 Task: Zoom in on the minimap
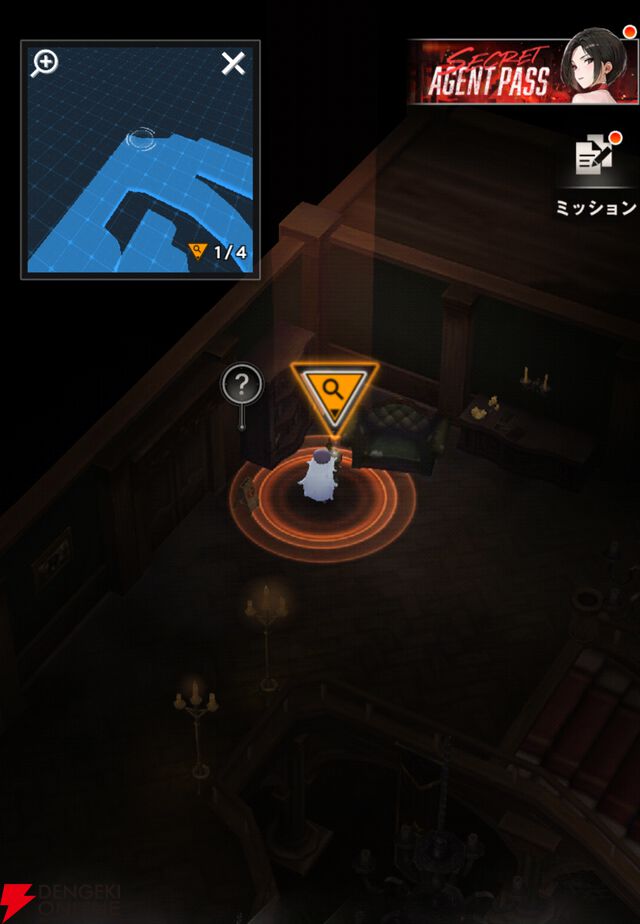click(45, 63)
